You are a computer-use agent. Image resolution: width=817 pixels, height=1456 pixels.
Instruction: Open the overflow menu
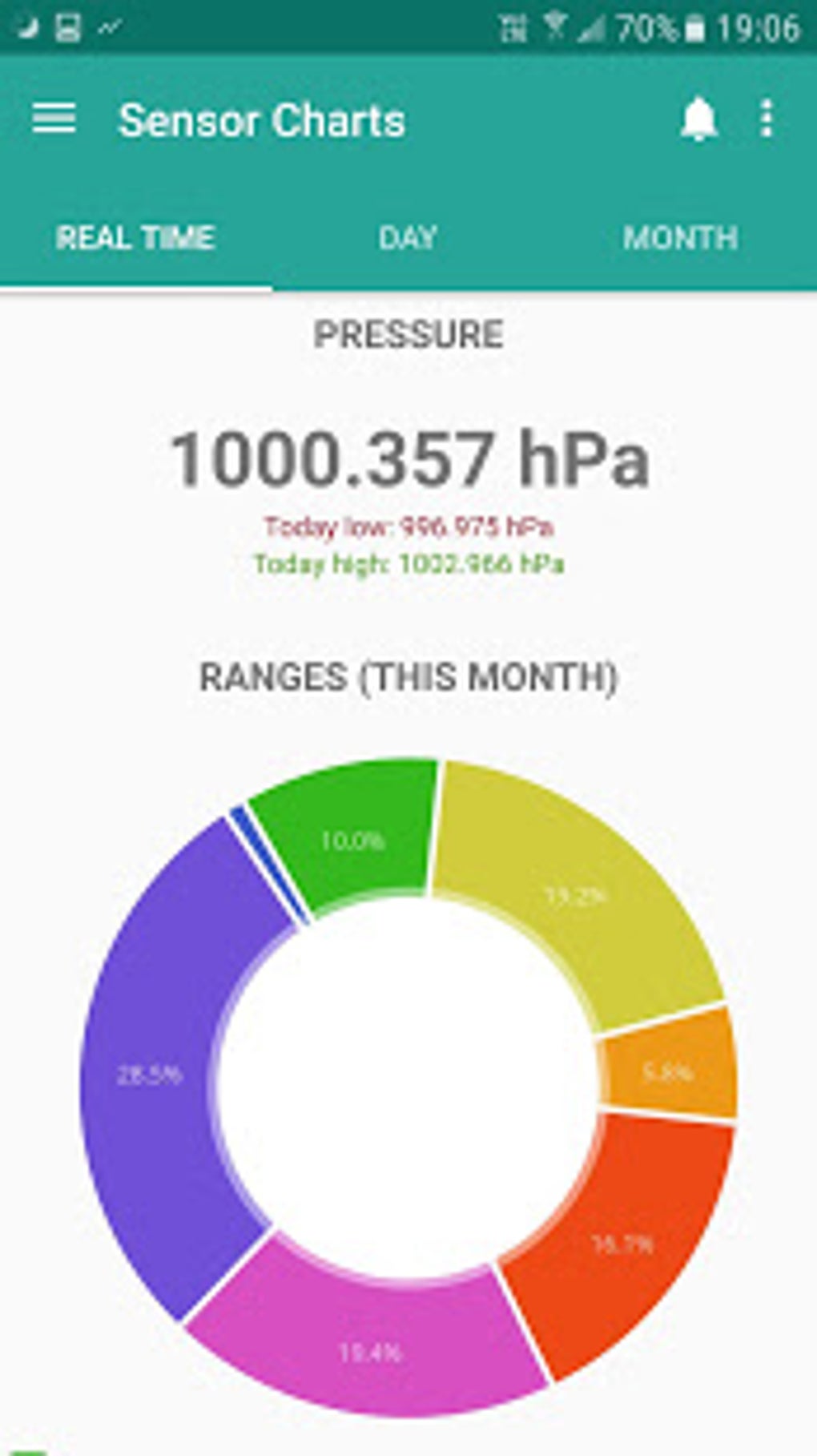(x=767, y=120)
